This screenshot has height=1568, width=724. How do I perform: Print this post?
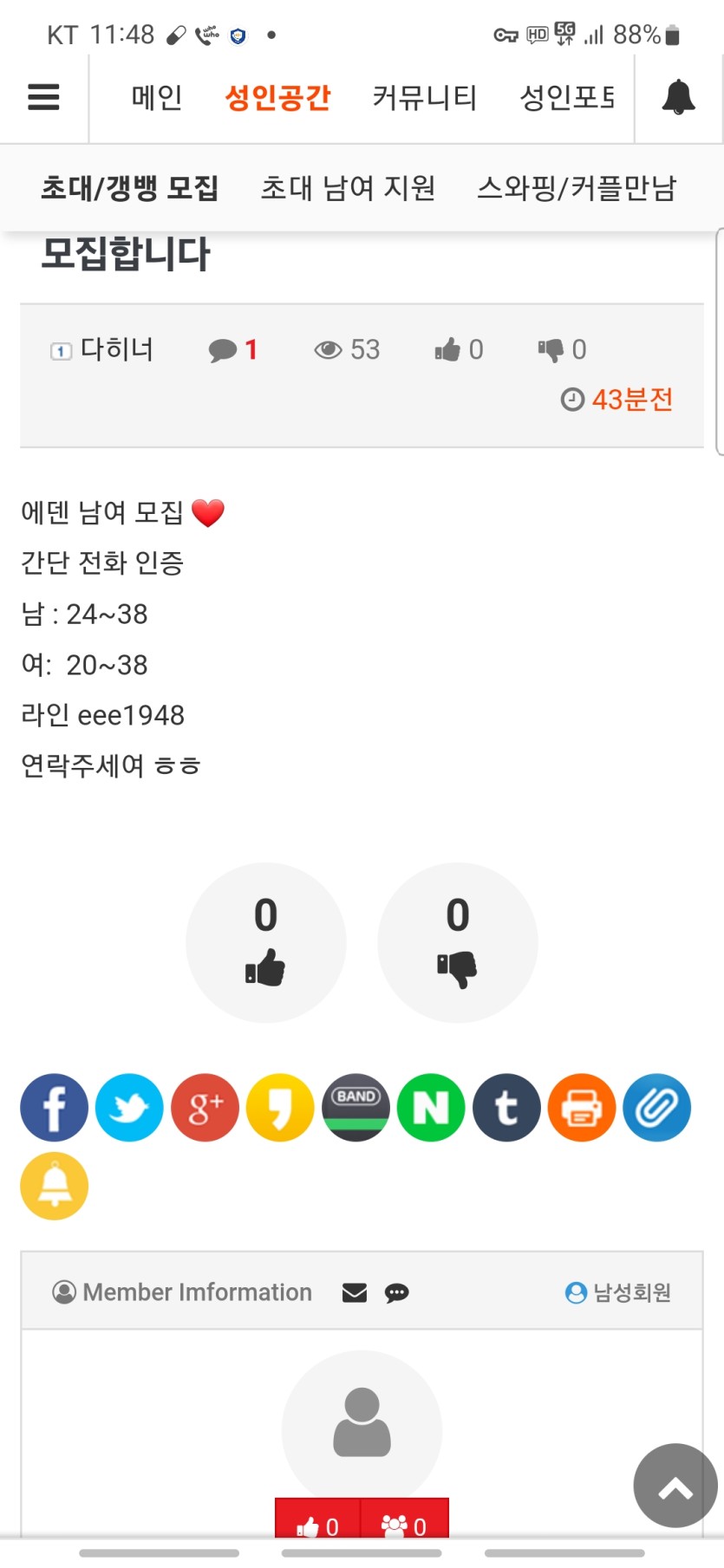582,1108
